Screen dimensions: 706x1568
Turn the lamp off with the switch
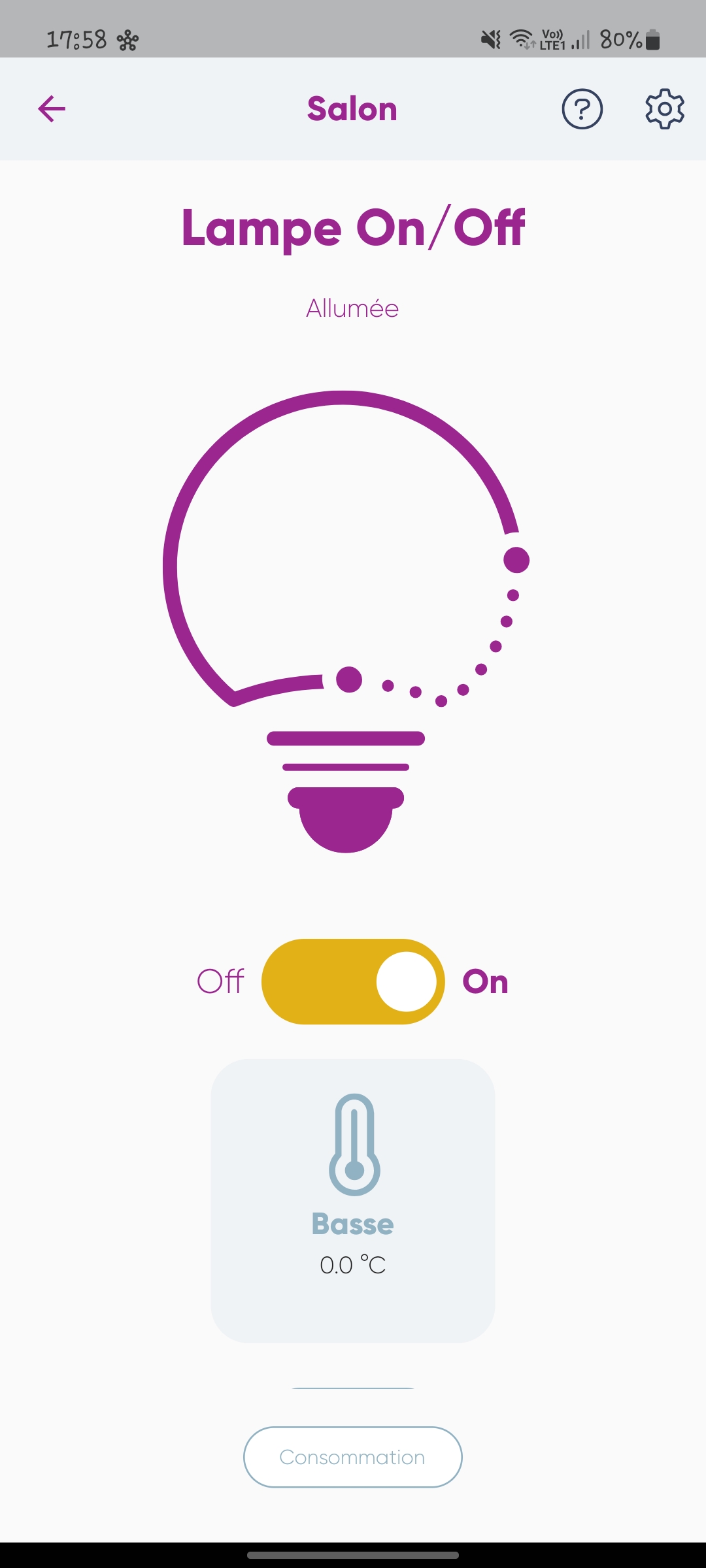point(353,981)
